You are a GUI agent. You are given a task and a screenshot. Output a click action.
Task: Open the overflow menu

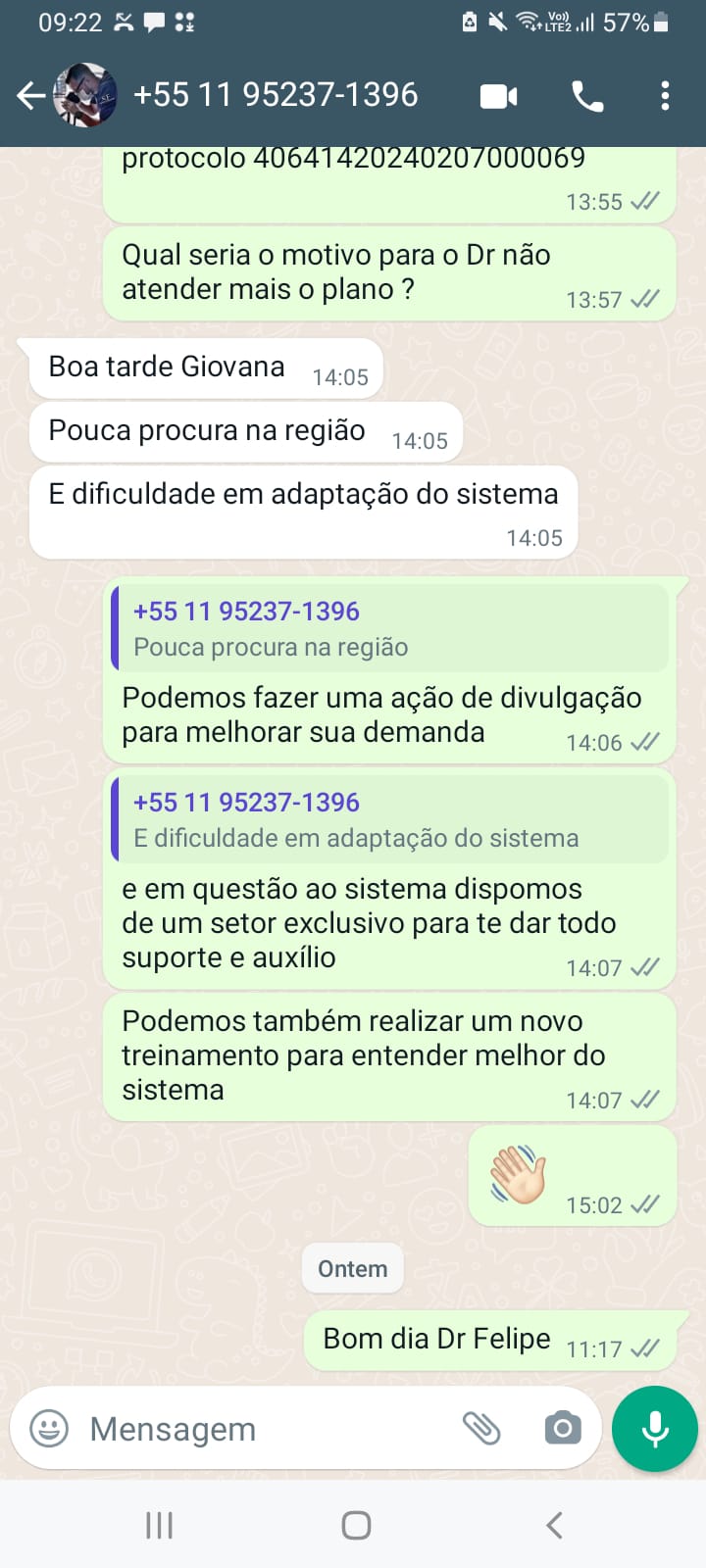point(665,96)
